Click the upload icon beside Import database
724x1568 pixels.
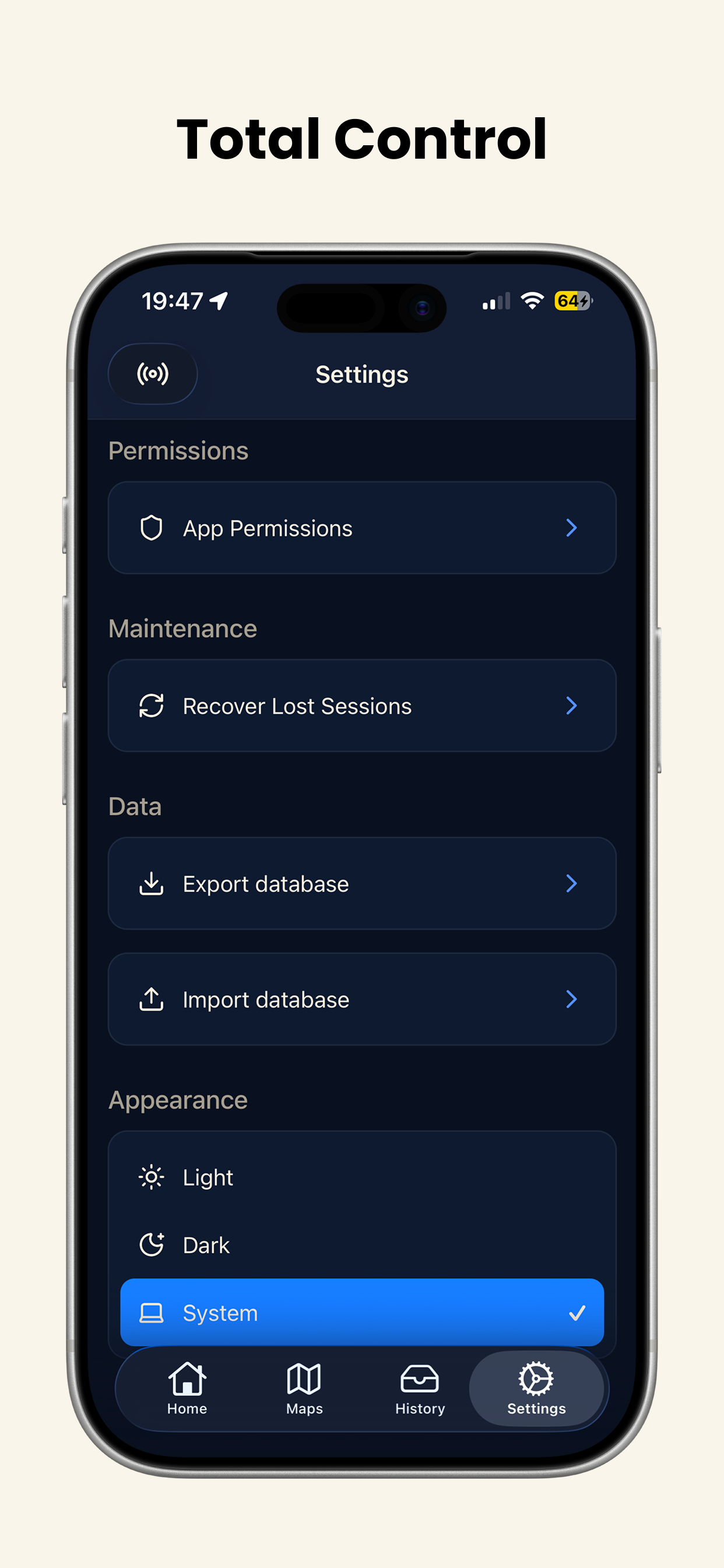click(x=152, y=999)
